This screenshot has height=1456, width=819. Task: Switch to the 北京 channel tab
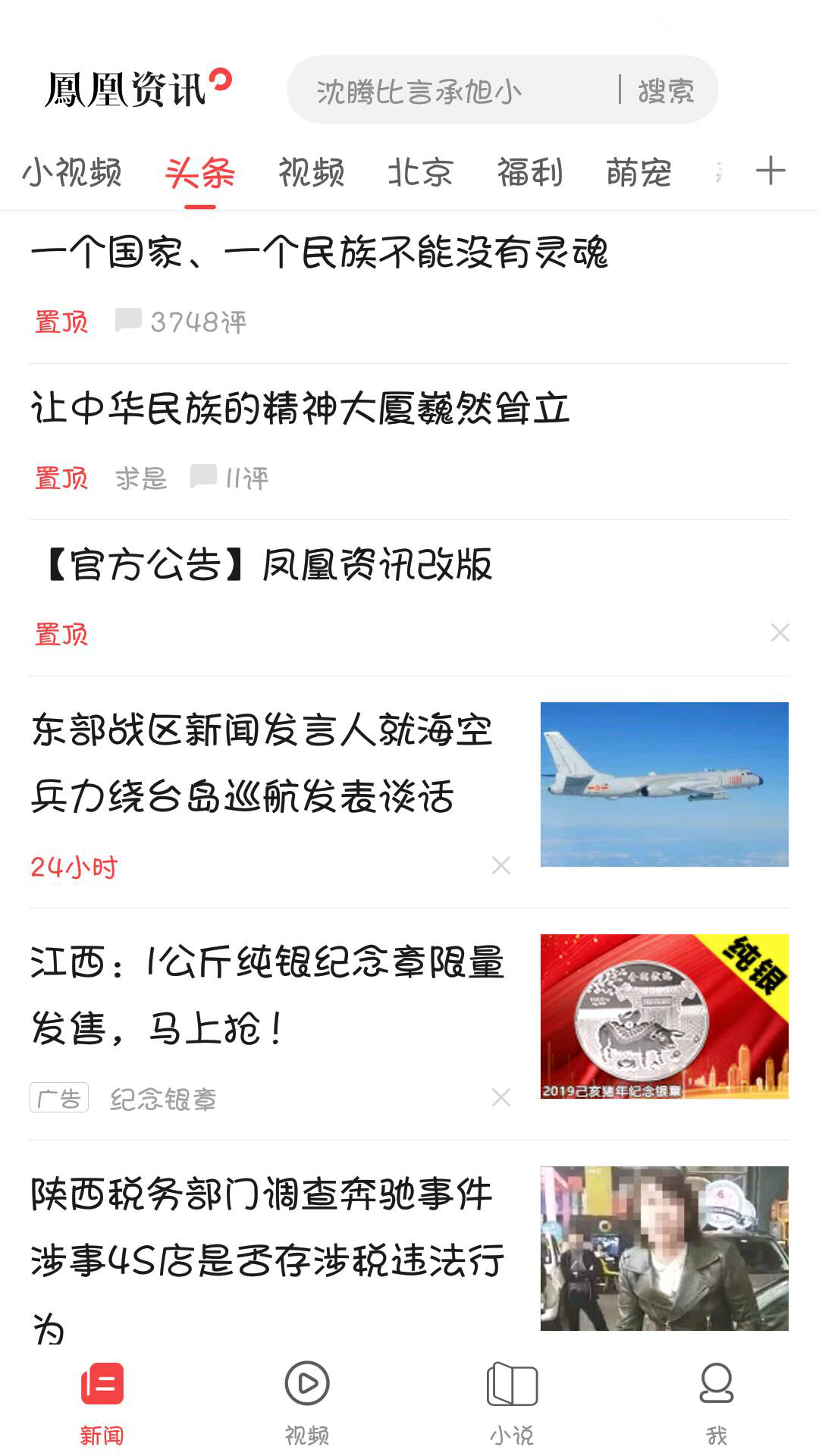tap(421, 172)
